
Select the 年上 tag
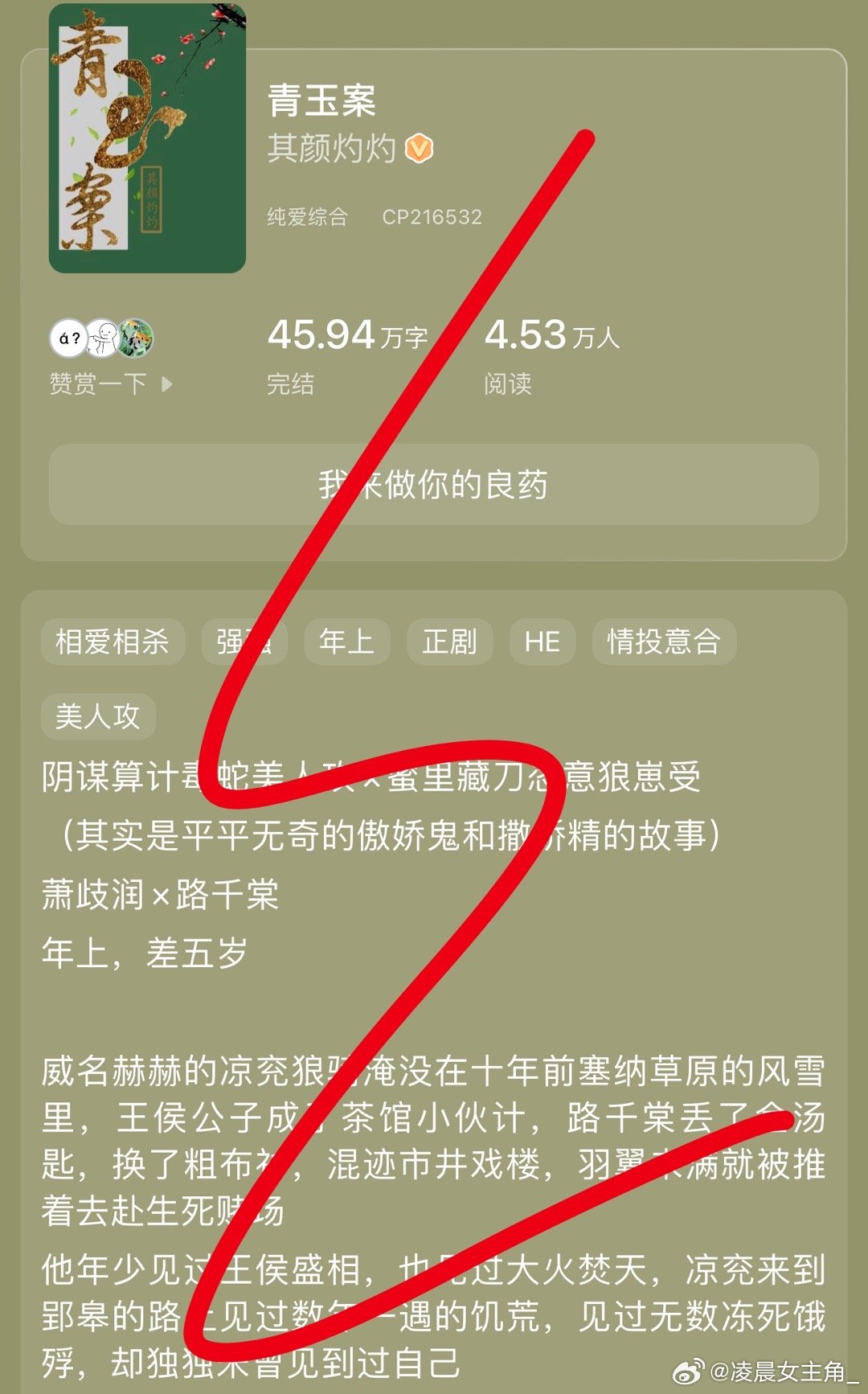click(347, 642)
